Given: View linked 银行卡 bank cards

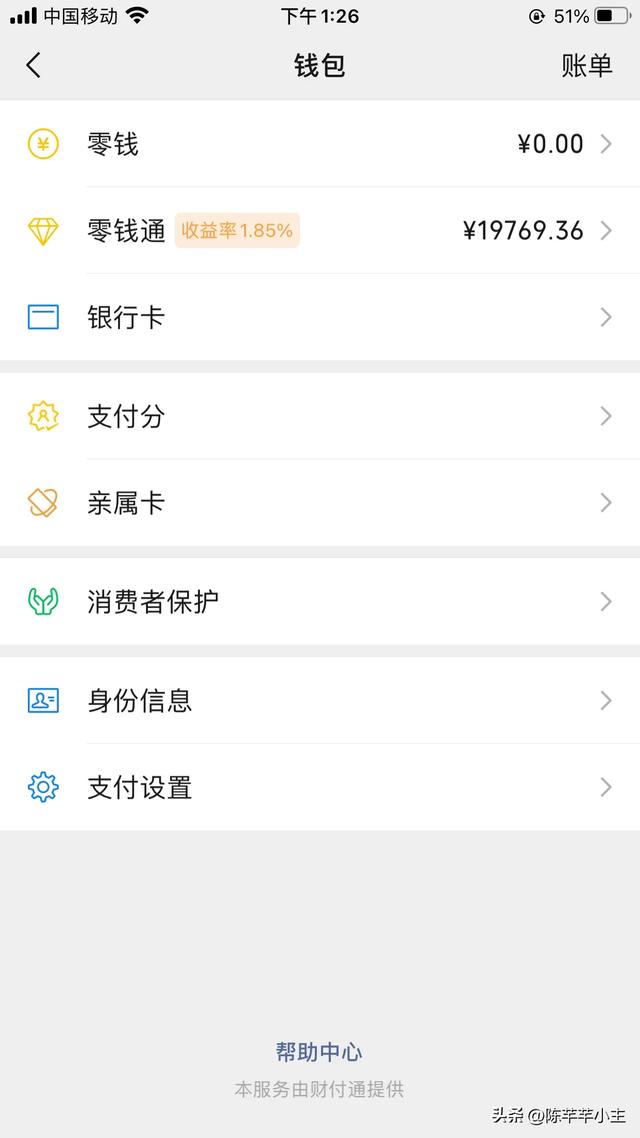Looking at the screenshot, I should tap(320, 318).
